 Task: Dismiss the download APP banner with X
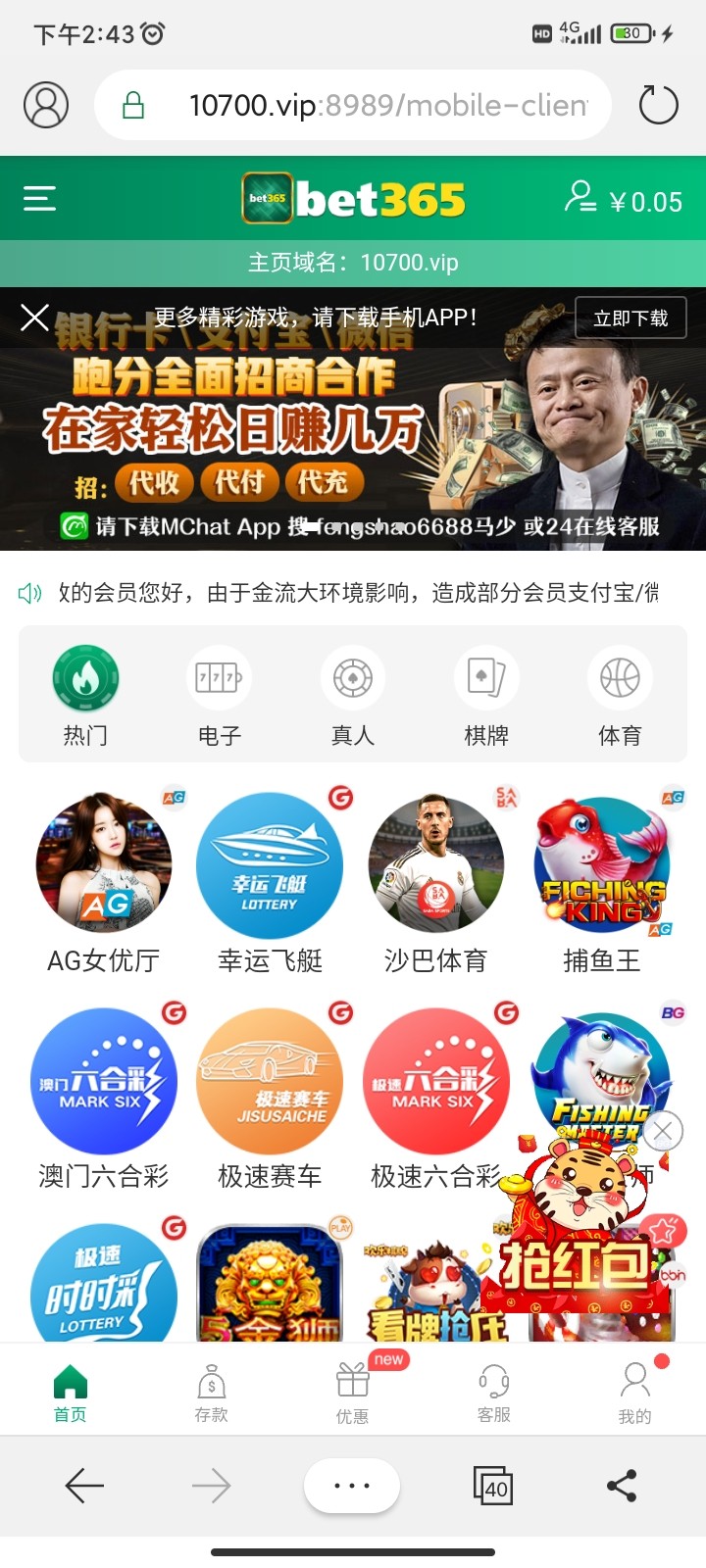[33, 318]
